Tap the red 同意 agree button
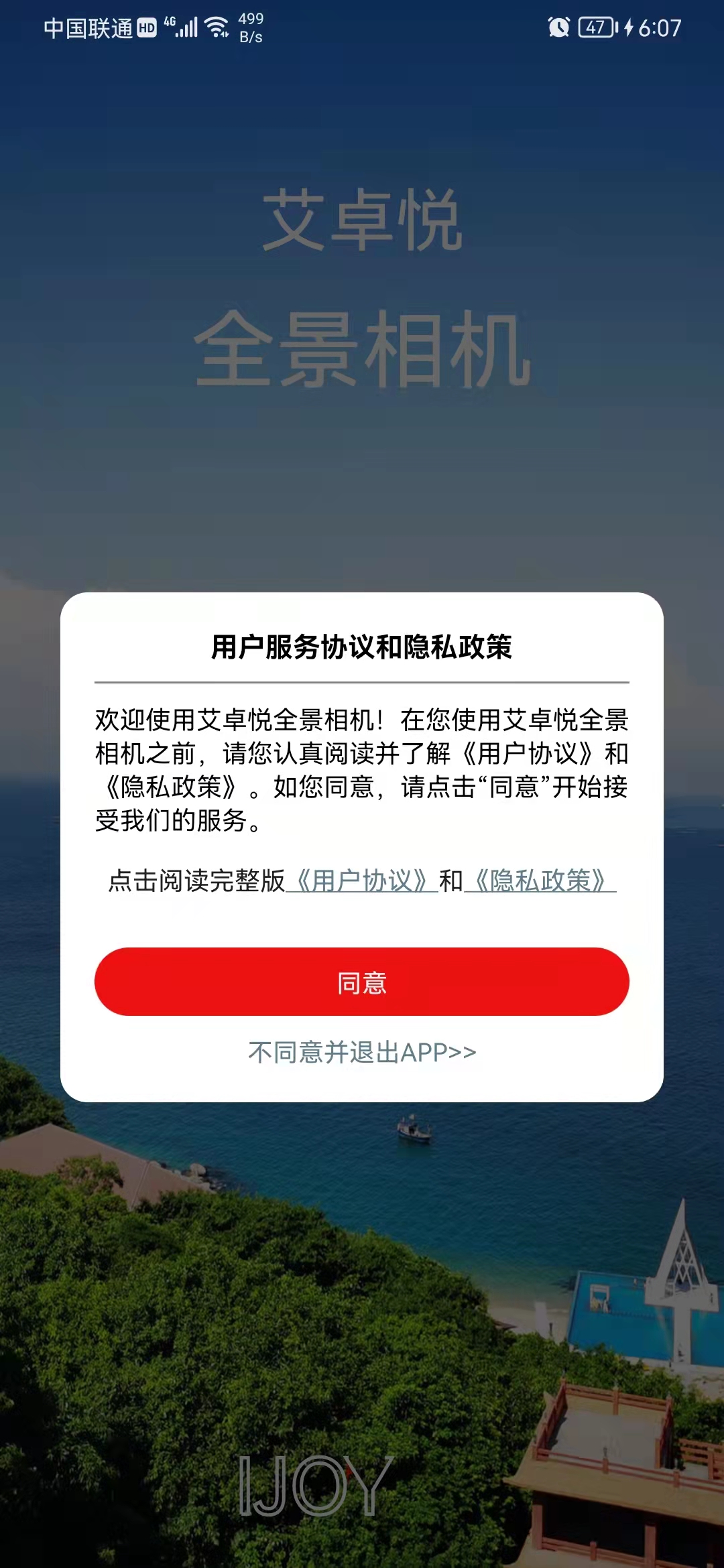Image resolution: width=724 pixels, height=1568 pixels. point(362,982)
